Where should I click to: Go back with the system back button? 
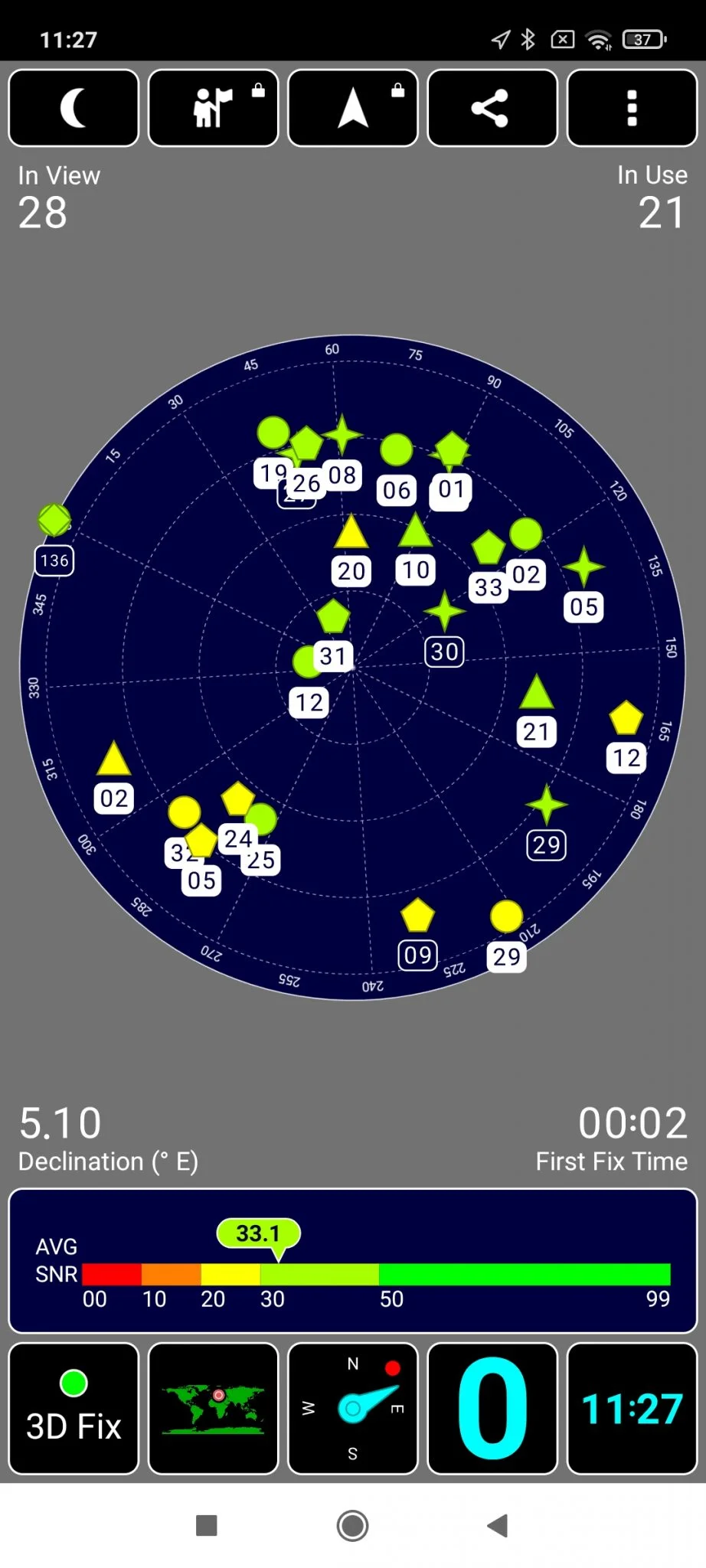(x=498, y=1525)
